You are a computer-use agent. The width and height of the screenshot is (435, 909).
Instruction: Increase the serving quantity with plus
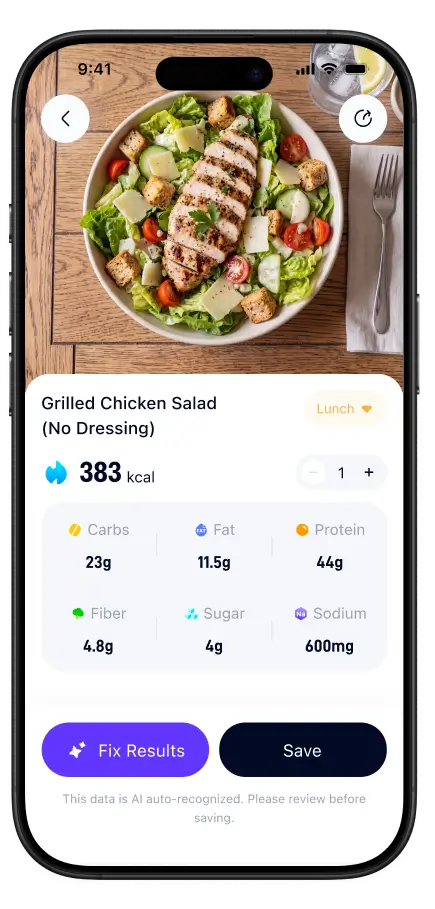coord(369,472)
